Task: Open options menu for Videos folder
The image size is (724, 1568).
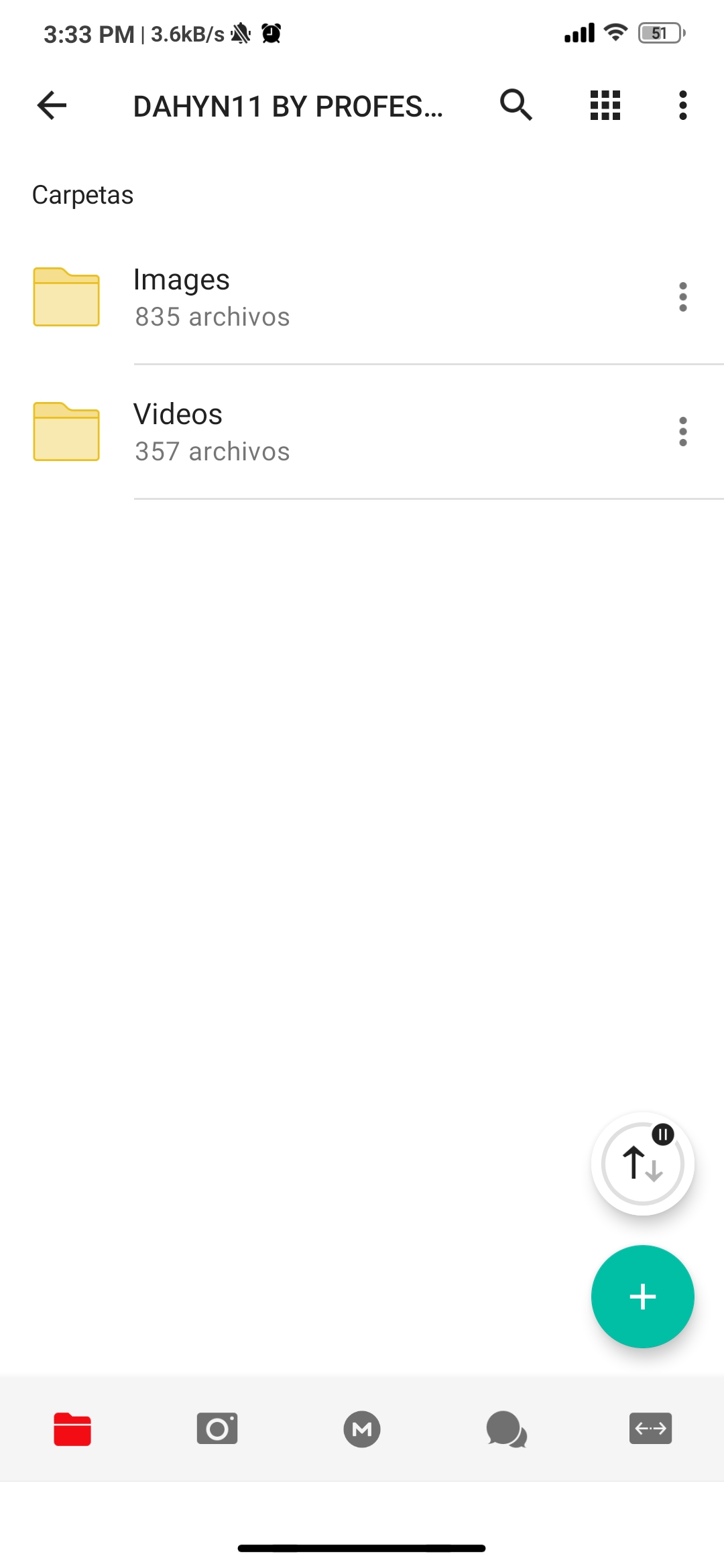Action: point(682,432)
